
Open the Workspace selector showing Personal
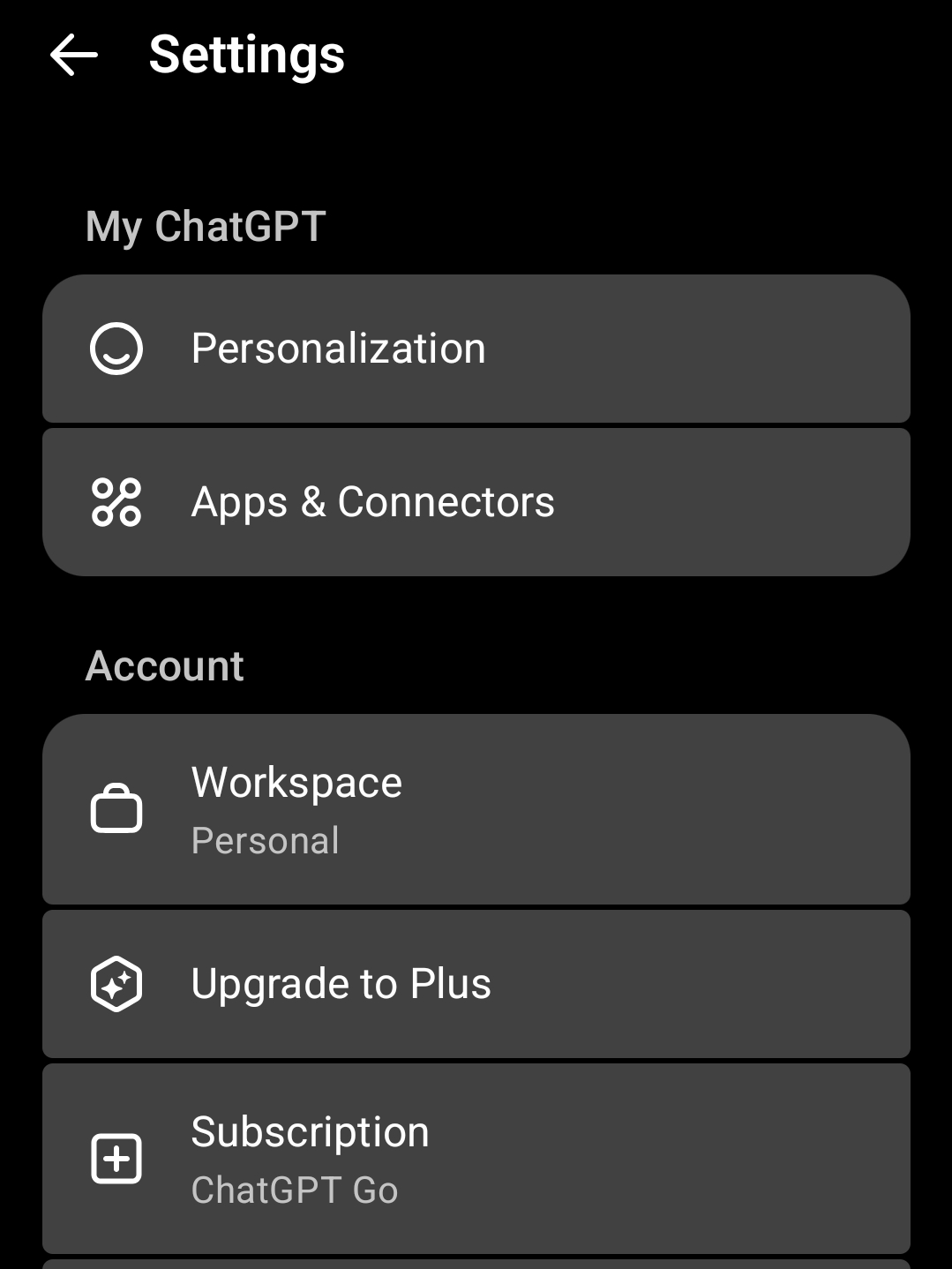coord(476,807)
